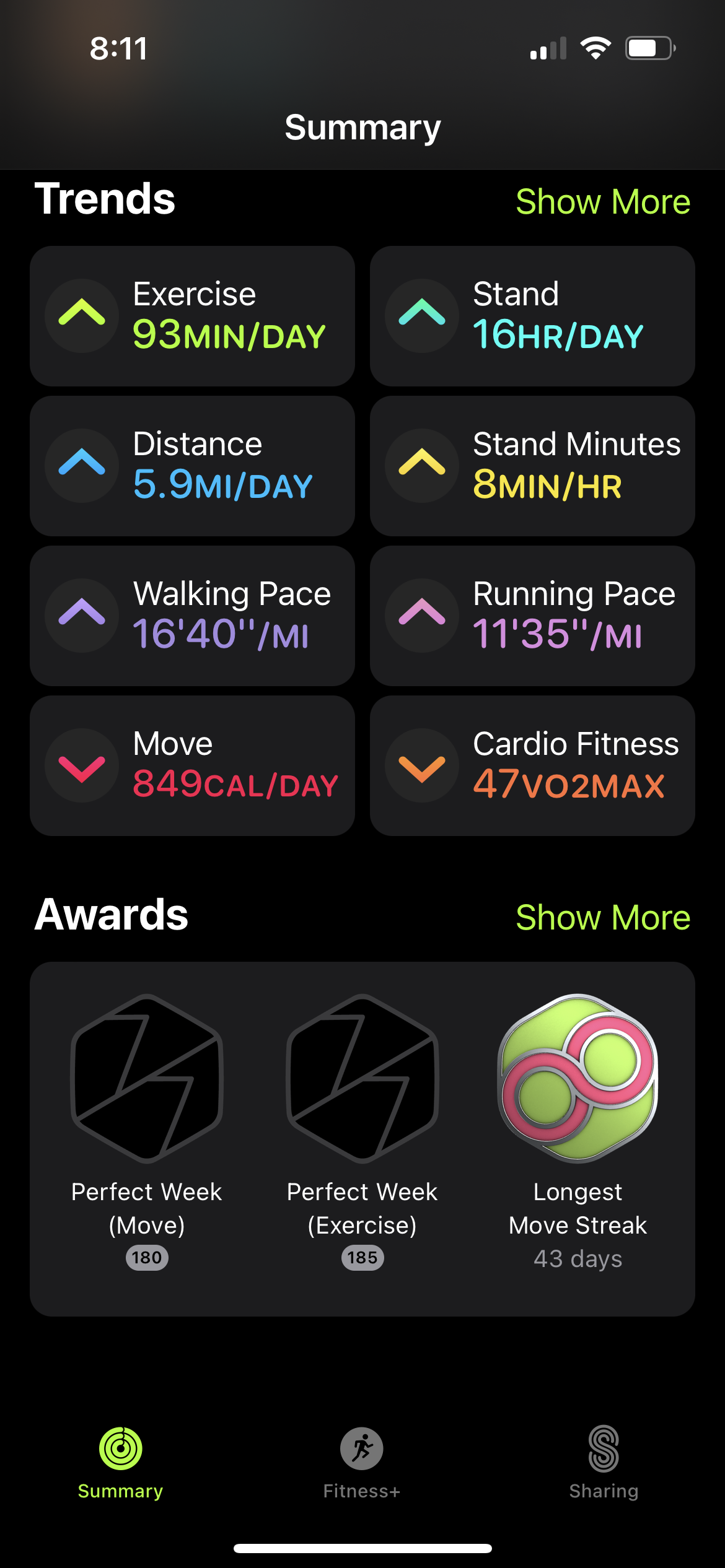Open the Stand 16HR/DAY trend card
725x1568 pixels.
[532, 316]
